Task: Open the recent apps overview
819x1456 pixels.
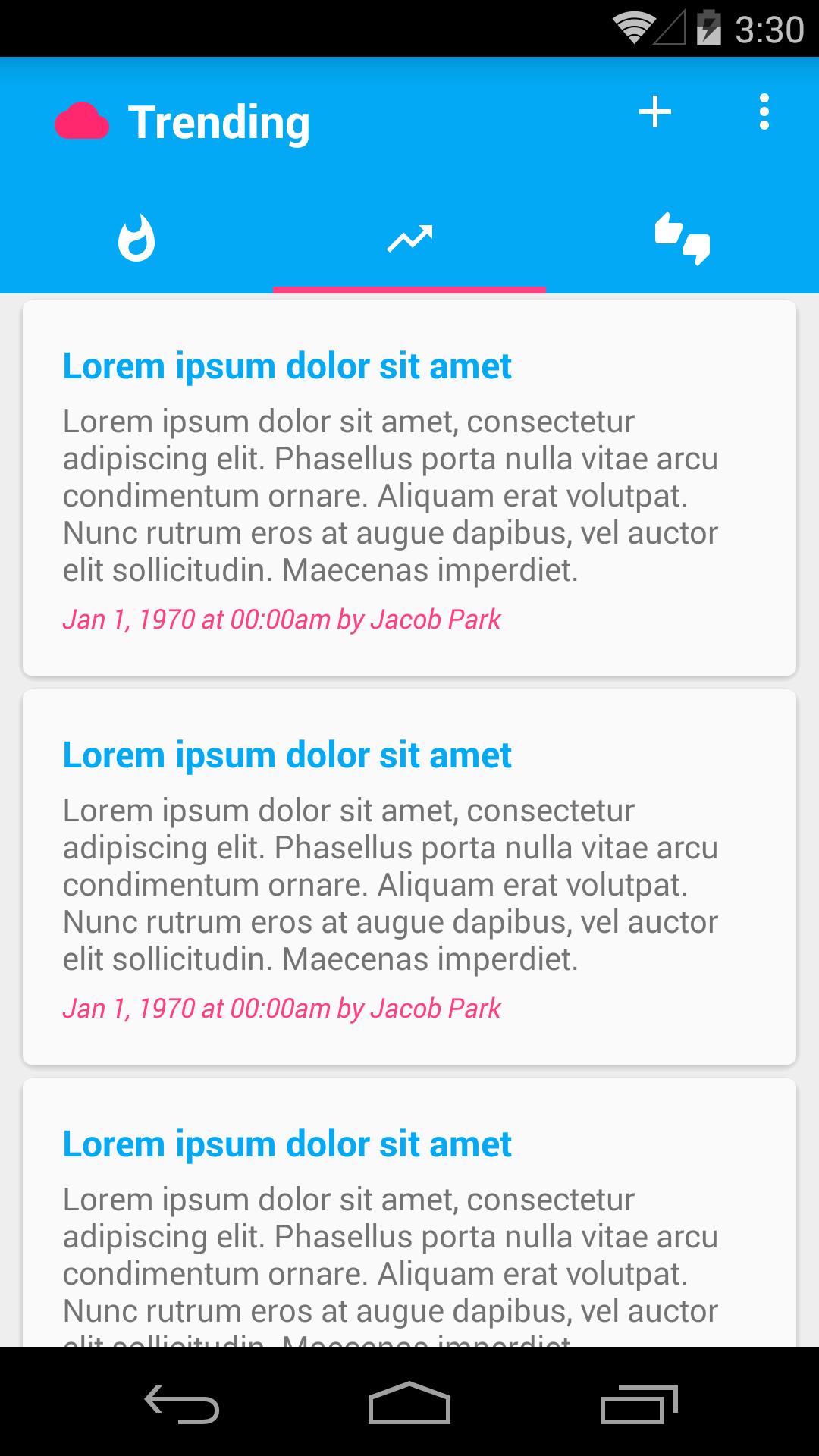Action: coord(639,1404)
